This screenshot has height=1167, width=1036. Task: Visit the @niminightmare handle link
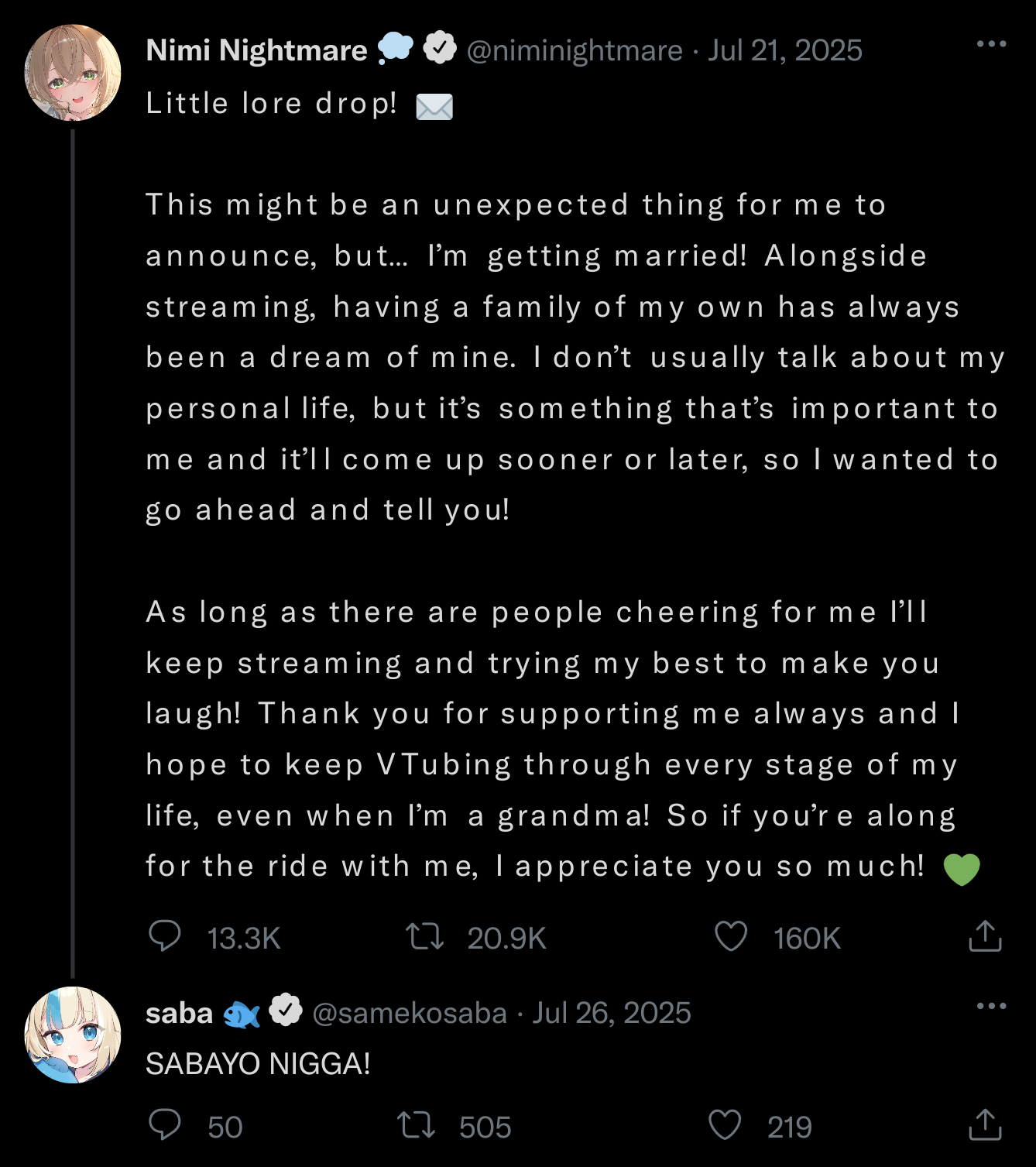pyautogui.click(x=575, y=51)
